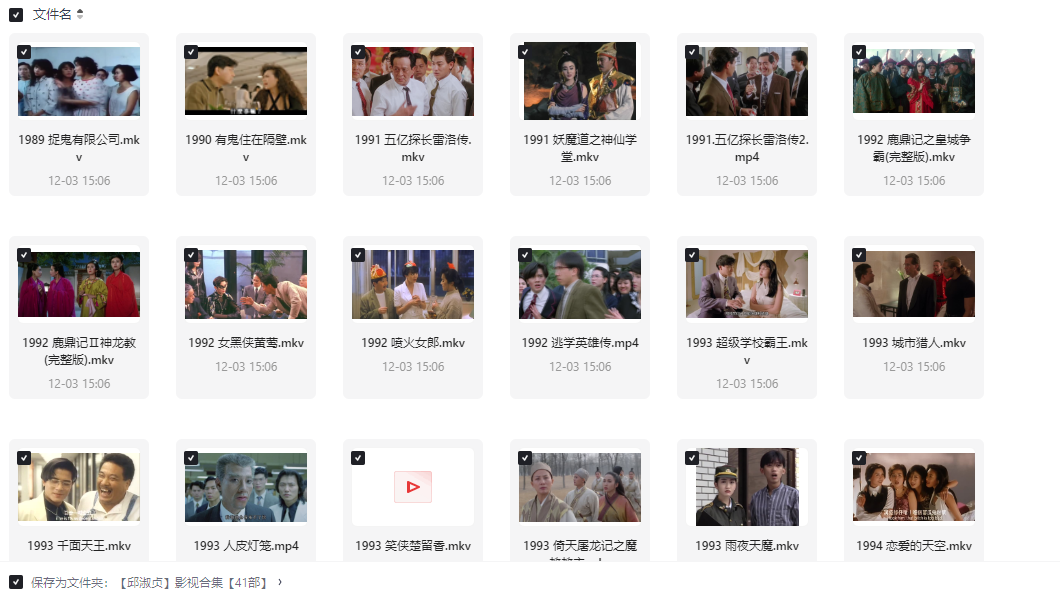The width and height of the screenshot is (1060, 601).
Task: Deselect 1991 妖魔道之神仙学堂.mkv checkbox
Action: pyautogui.click(x=525, y=52)
